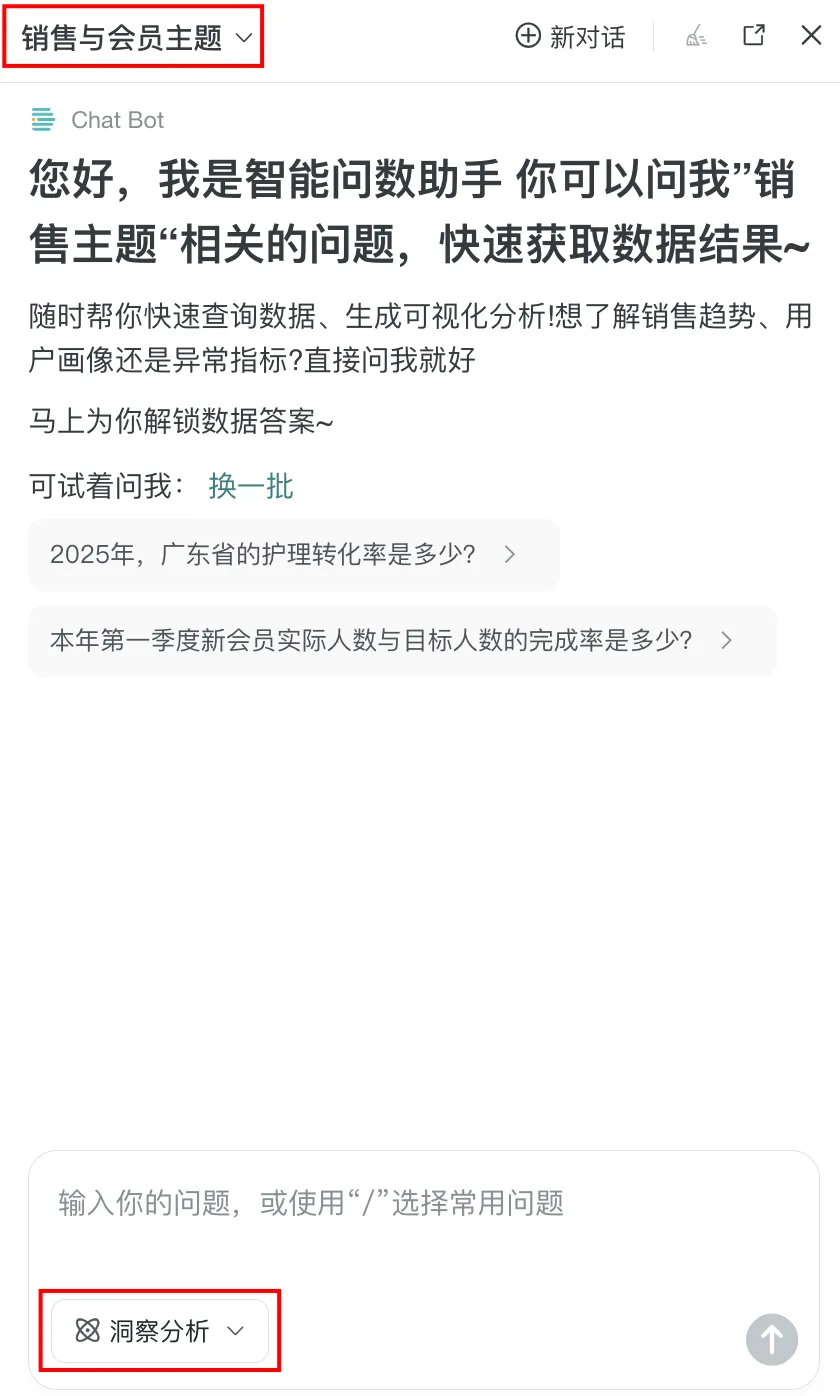
Task: Open the chat in a new window
Action: [x=754, y=36]
